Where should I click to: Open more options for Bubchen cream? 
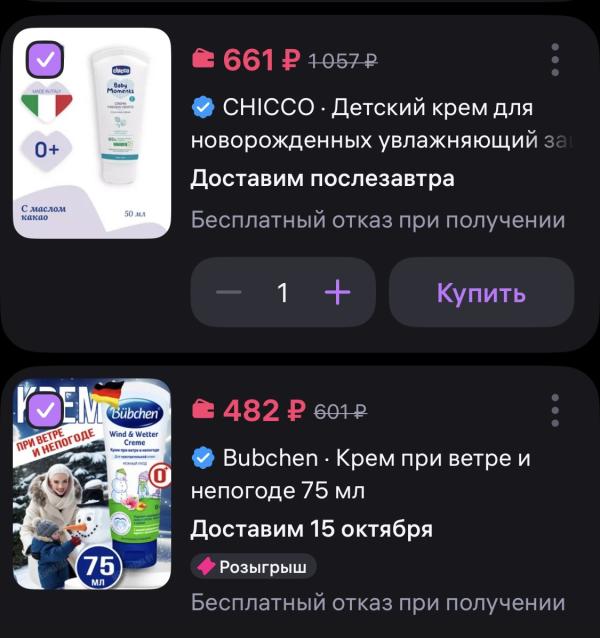point(556,410)
